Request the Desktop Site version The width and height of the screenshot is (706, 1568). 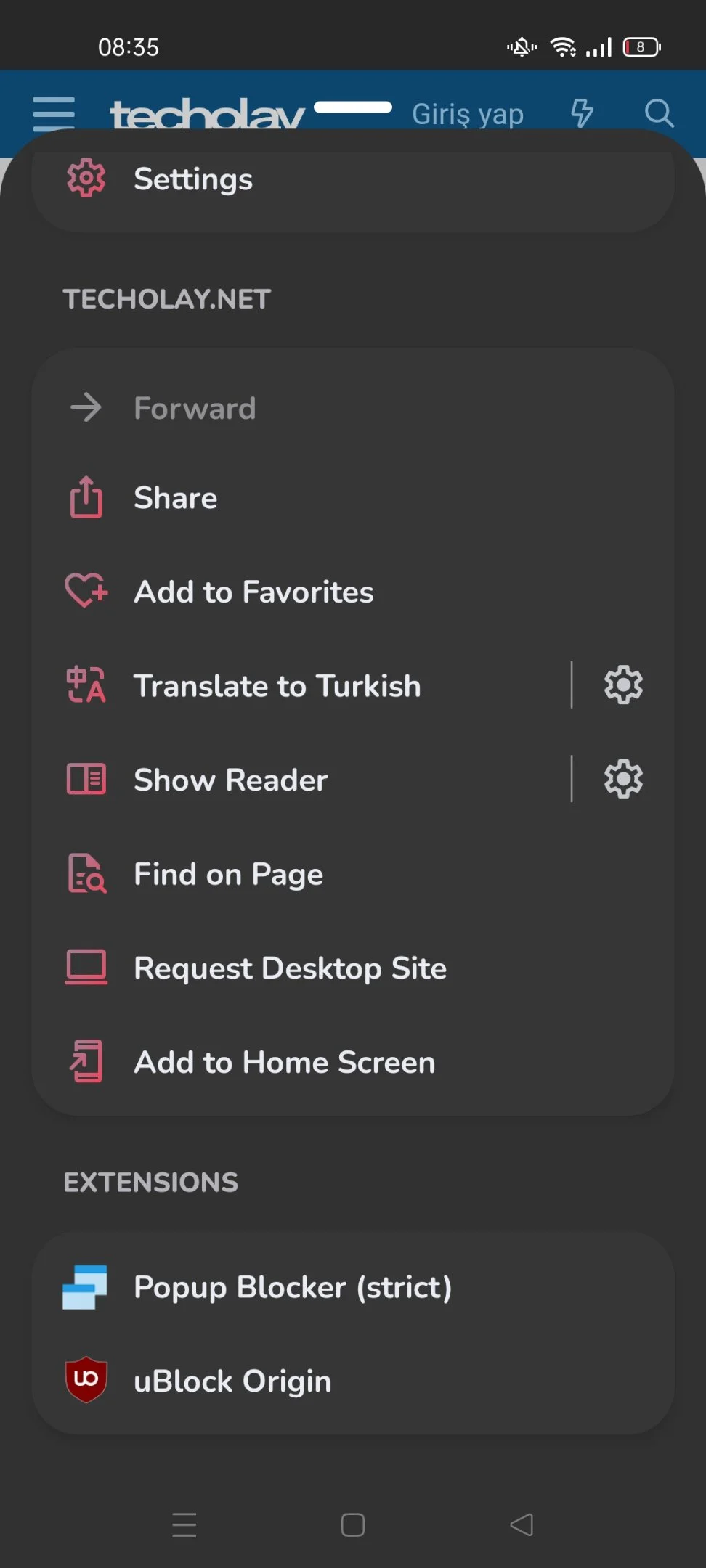coord(353,968)
